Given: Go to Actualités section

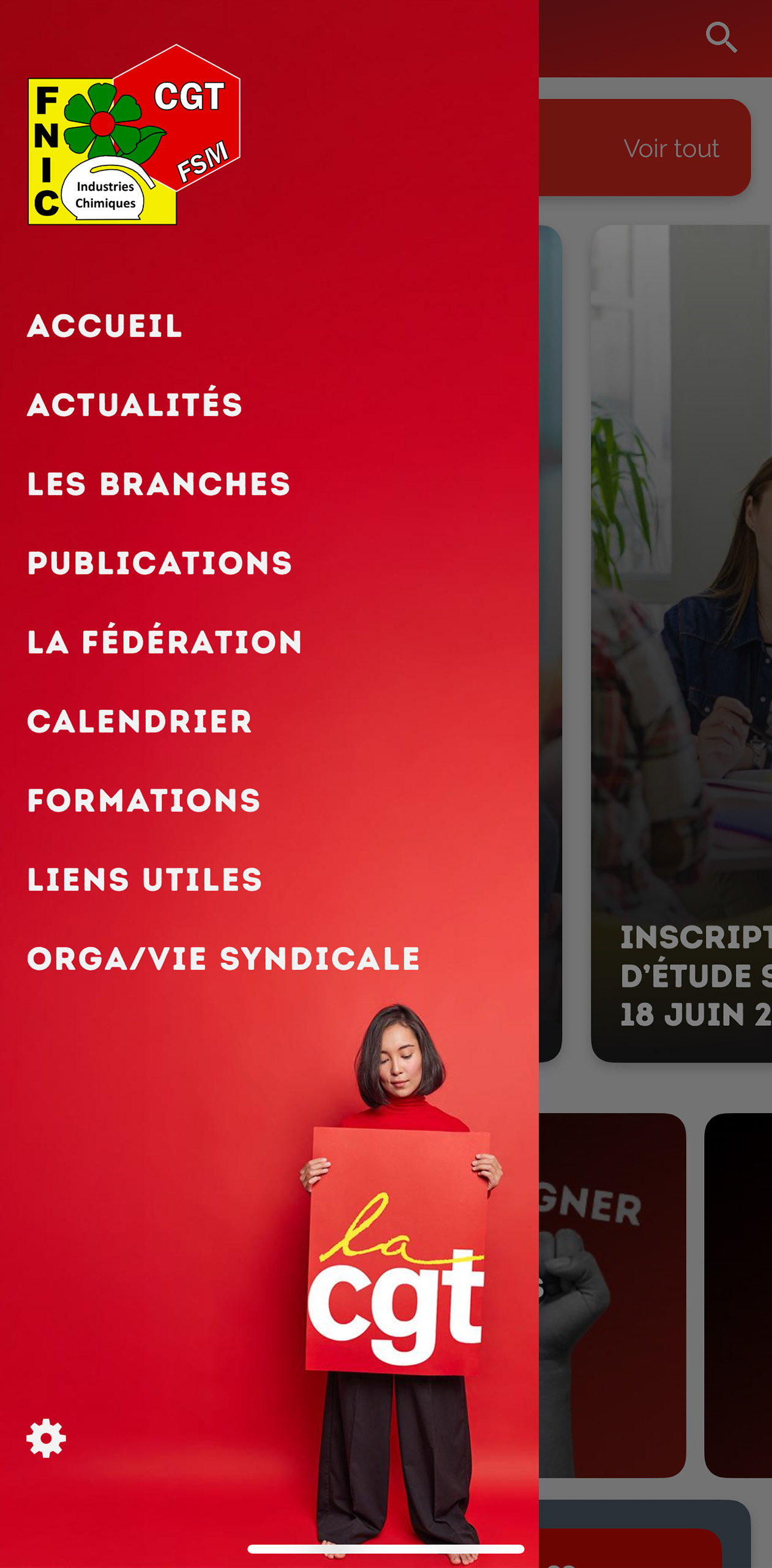Looking at the screenshot, I should tap(135, 405).
